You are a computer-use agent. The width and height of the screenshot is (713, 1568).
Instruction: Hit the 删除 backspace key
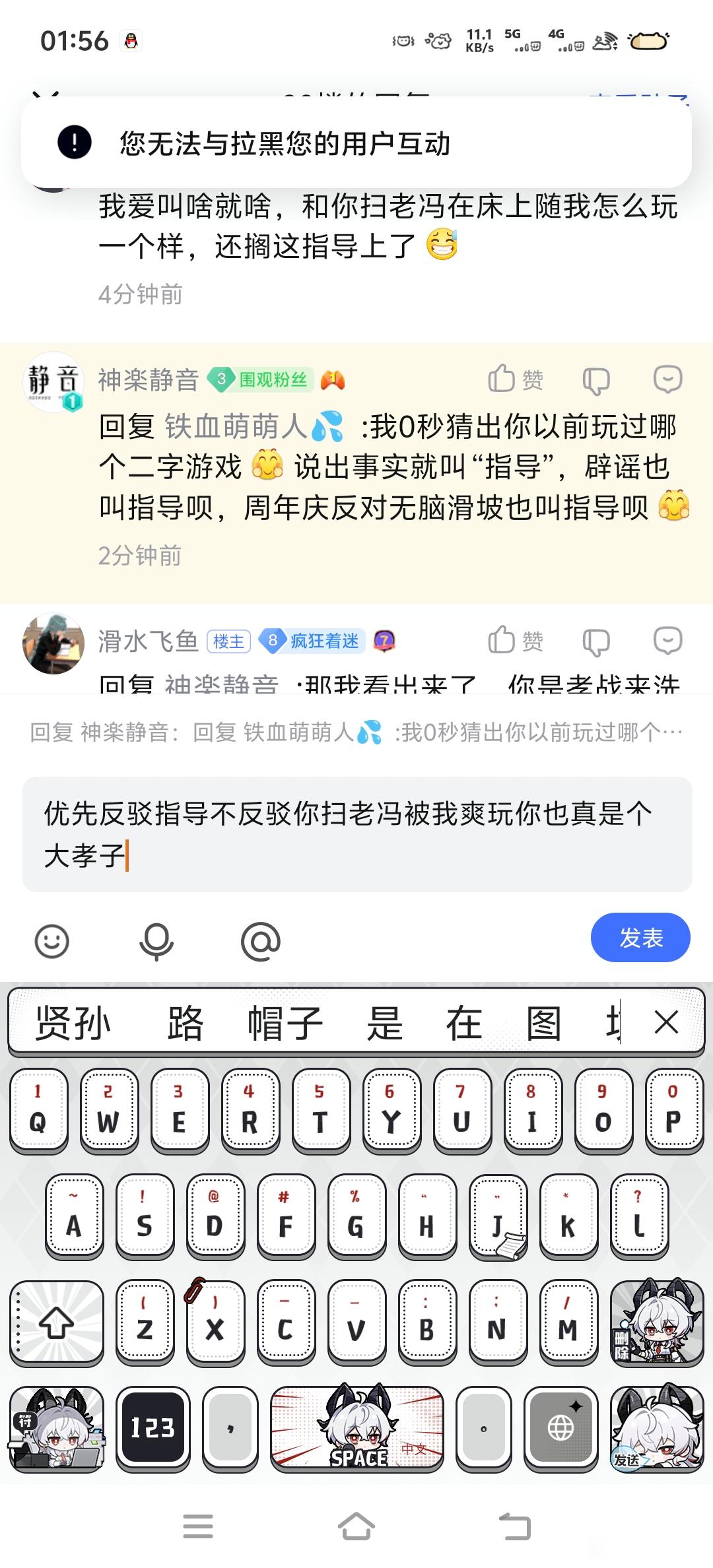(657, 1322)
